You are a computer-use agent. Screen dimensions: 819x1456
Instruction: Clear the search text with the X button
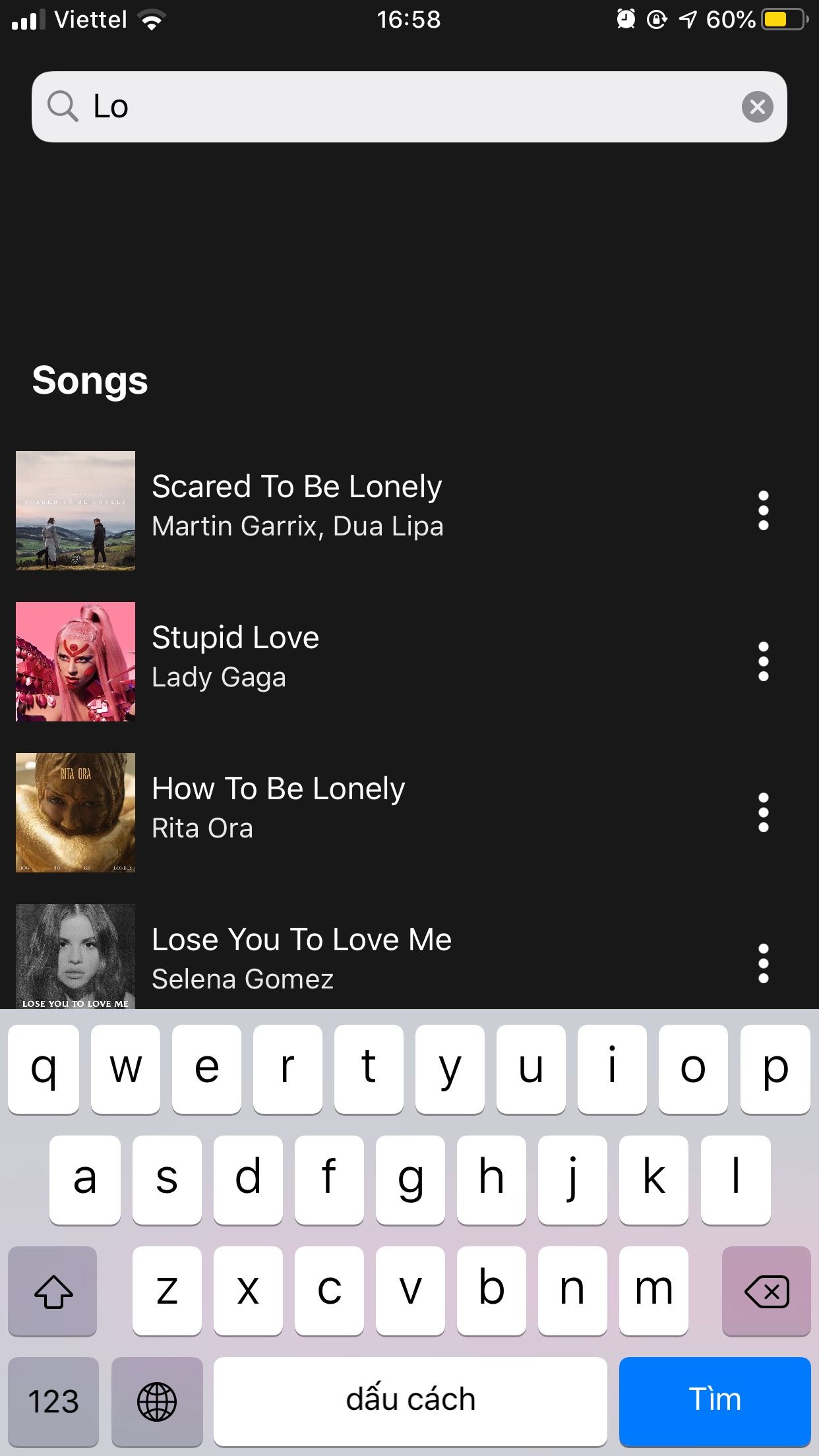coord(757,107)
